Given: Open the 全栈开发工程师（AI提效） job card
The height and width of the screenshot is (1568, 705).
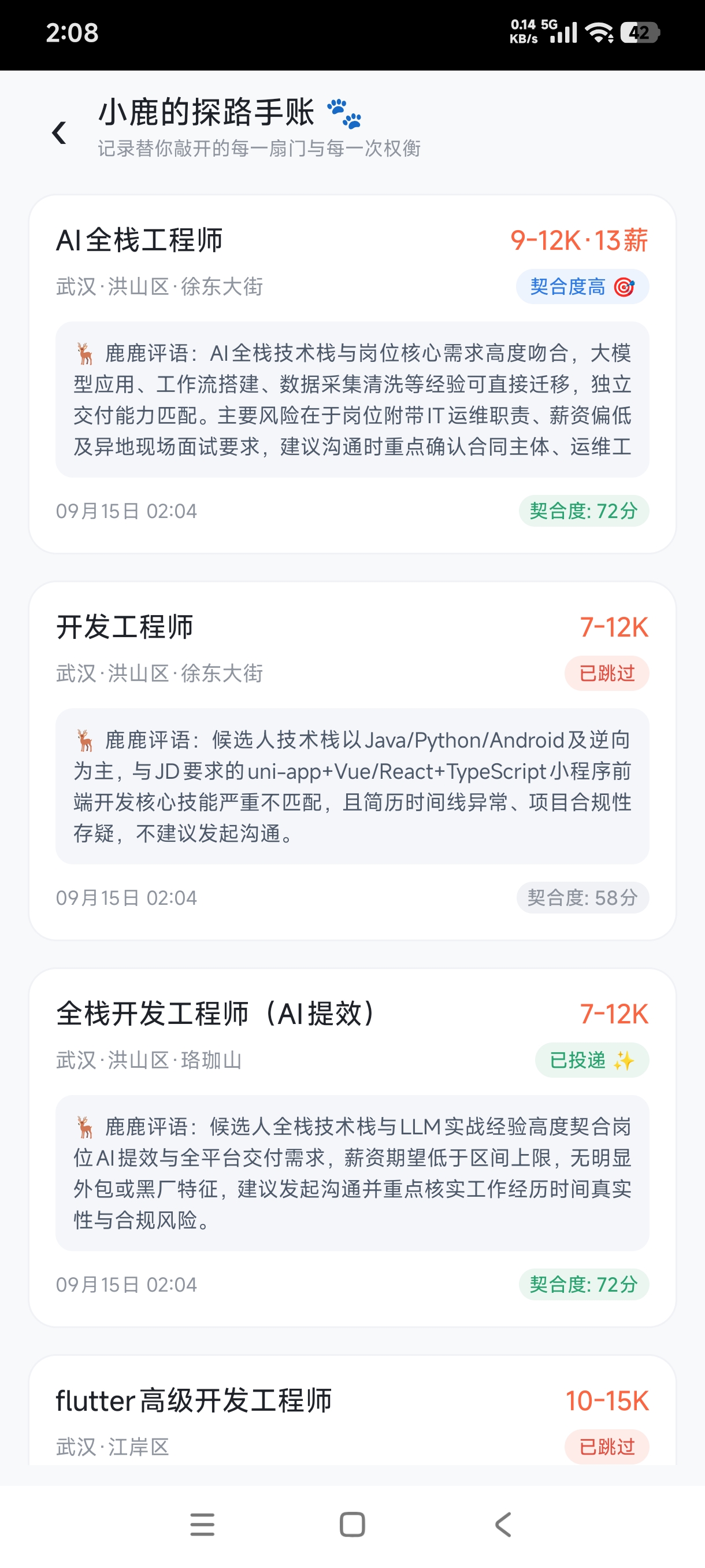Looking at the screenshot, I should click(352, 1148).
